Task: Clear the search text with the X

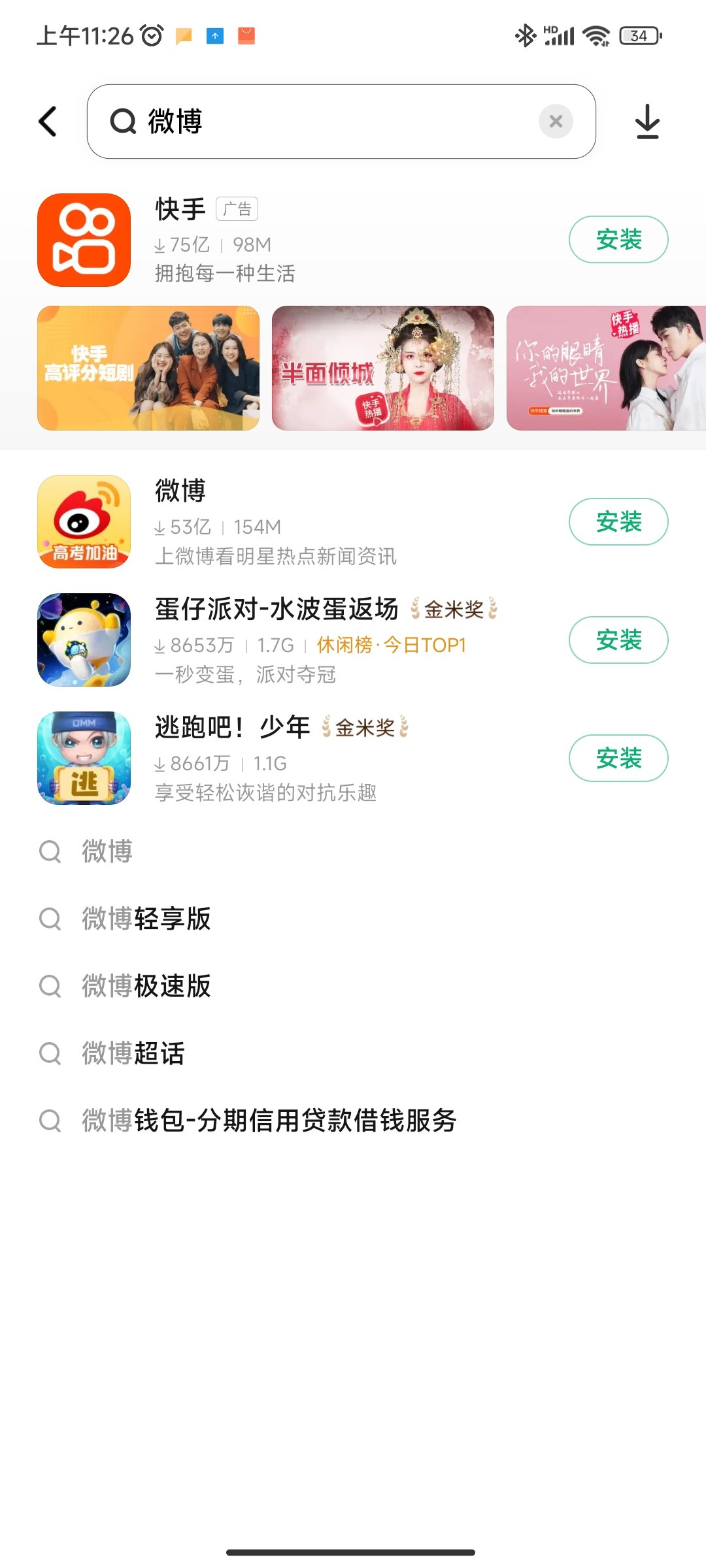Action: pos(556,122)
